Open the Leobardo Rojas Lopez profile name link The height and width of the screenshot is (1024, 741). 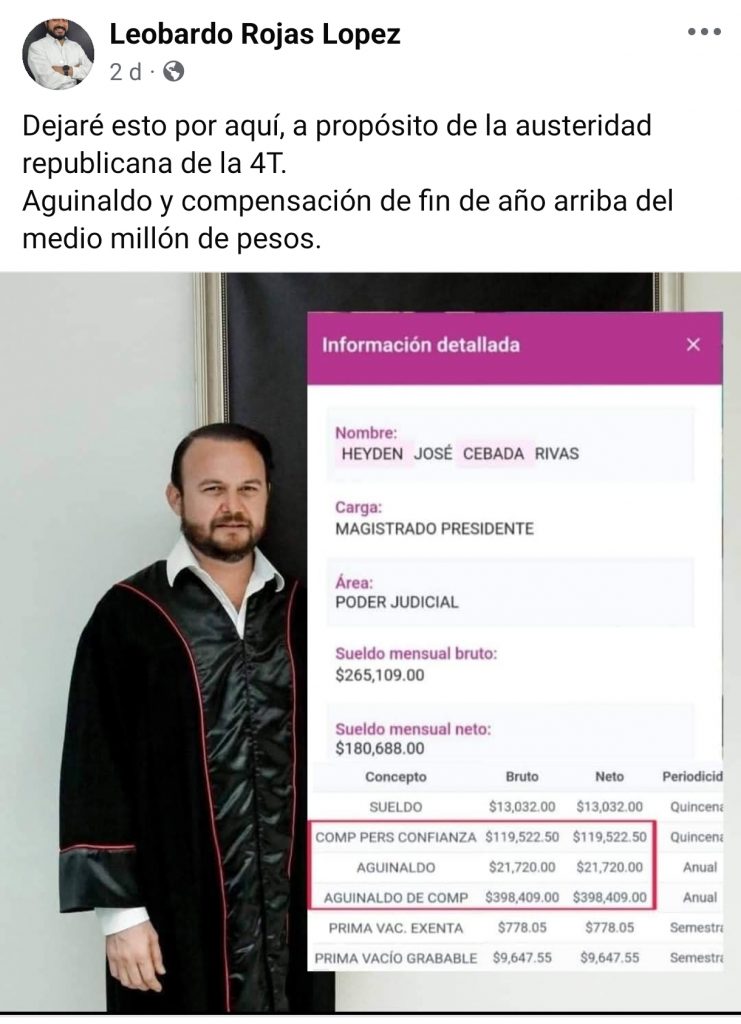pos(254,34)
